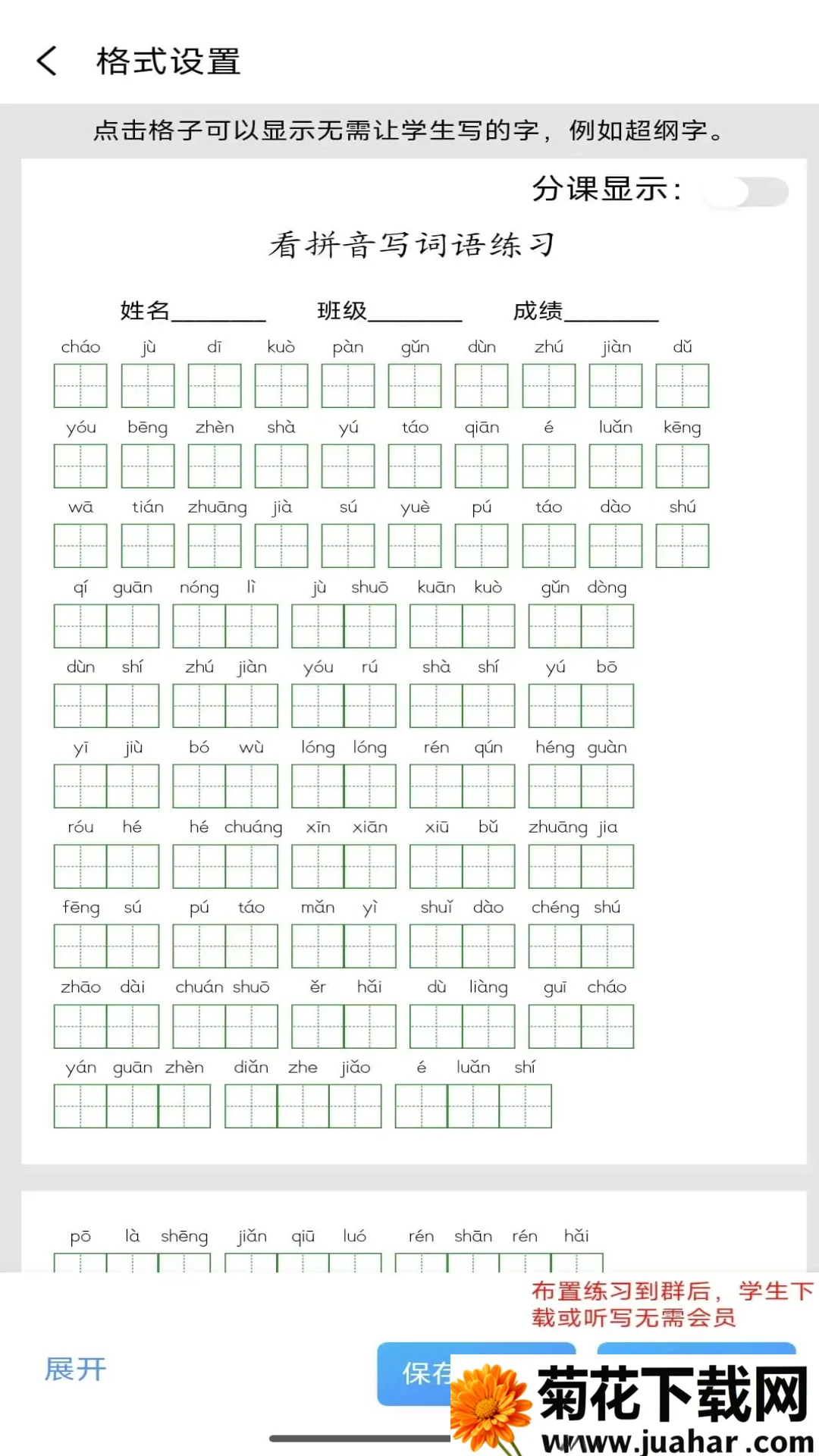The height and width of the screenshot is (1456, 819).
Task: Tap 展开 to expand options
Action: pos(75,1369)
